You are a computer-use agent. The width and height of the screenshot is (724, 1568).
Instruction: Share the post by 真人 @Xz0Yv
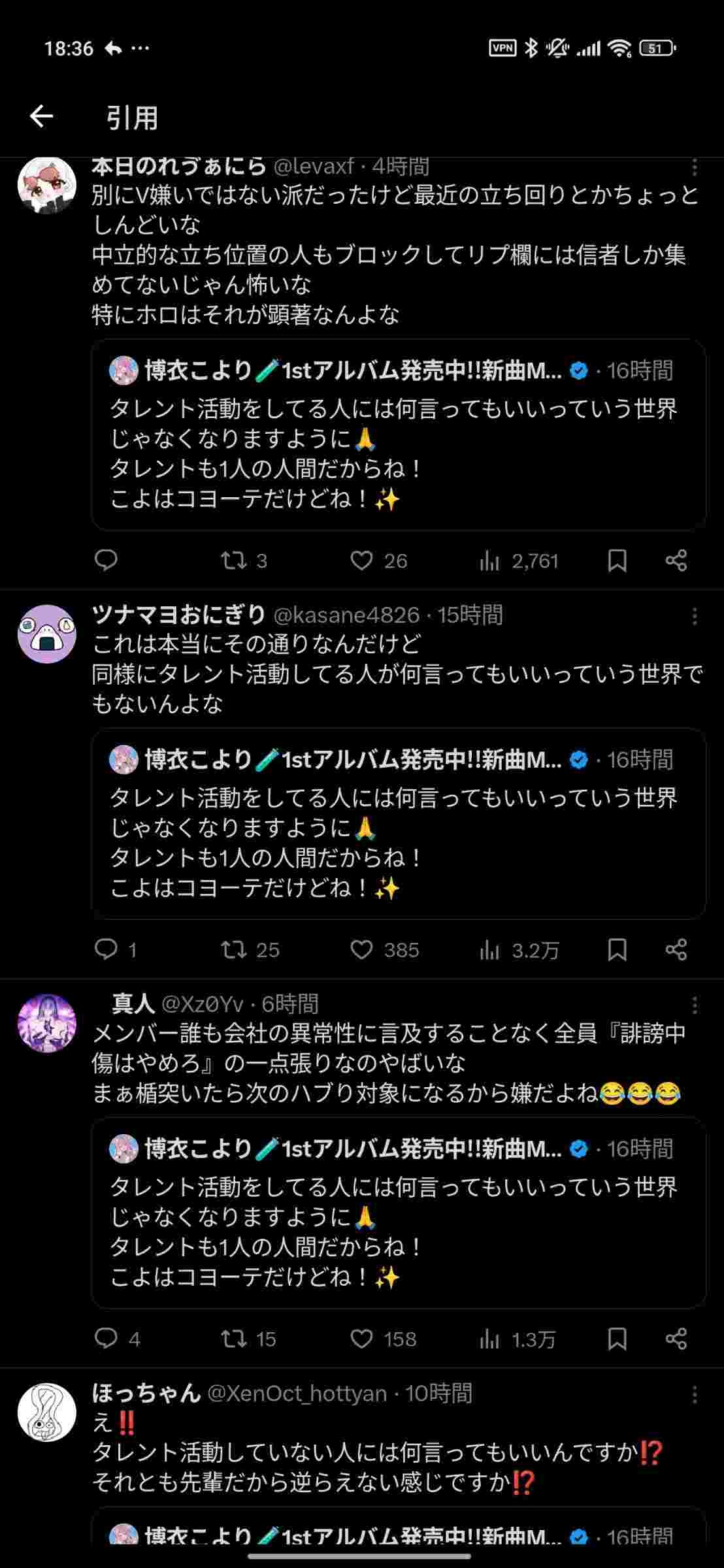[676, 1339]
